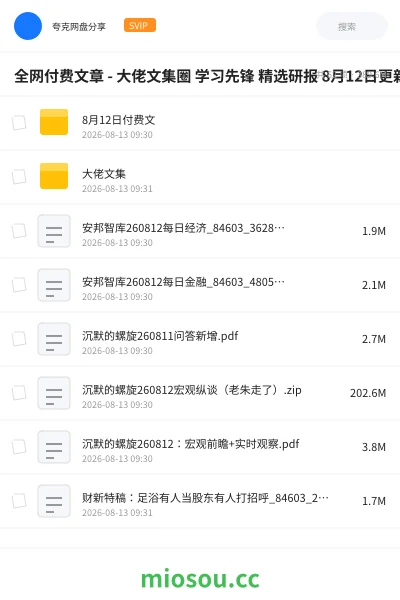Viewport: 400px width, 600px height.
Task: Select checkbox for 8月12日付费文 folder
Action: click(x=19, y=123)
